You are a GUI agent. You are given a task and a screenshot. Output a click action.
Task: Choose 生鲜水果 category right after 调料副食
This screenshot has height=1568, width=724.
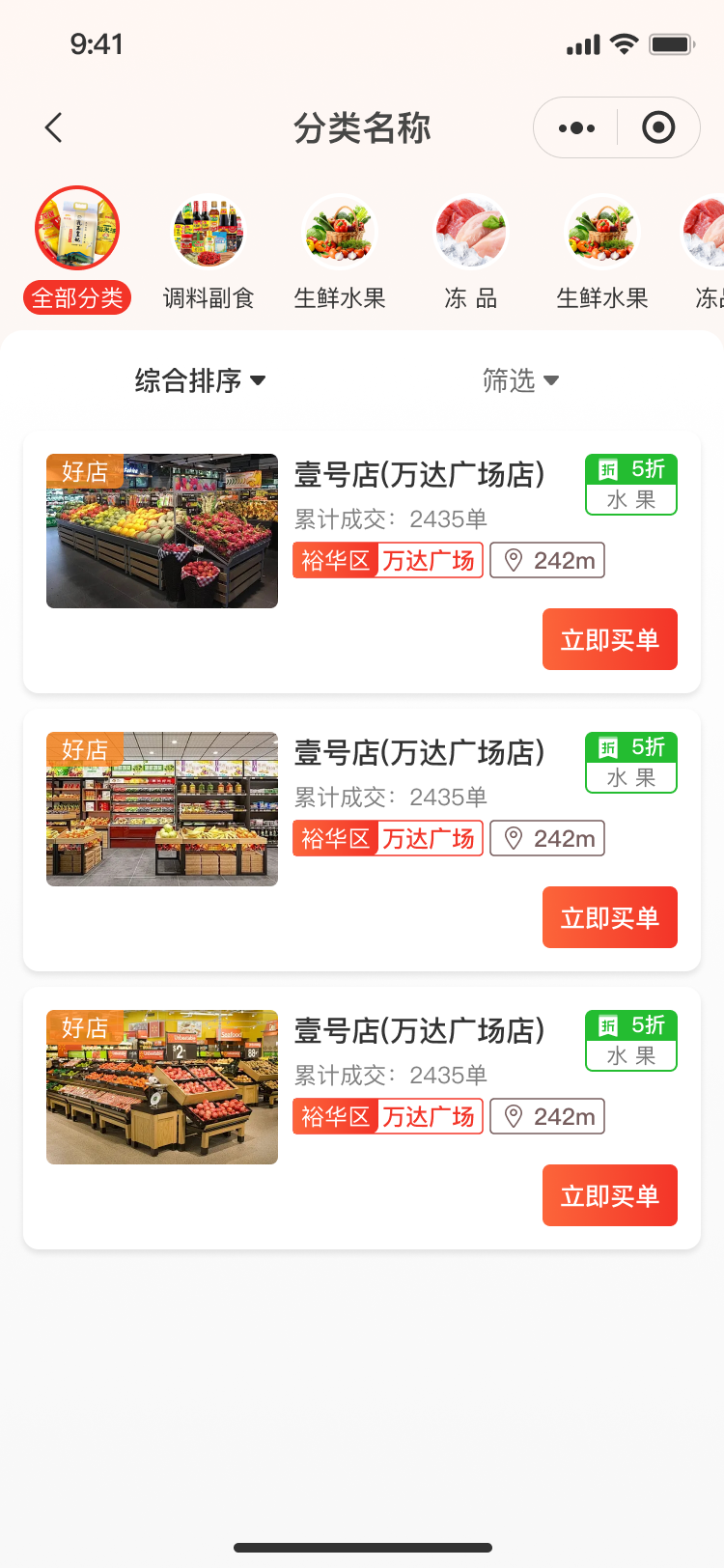[x=340, y=249]
